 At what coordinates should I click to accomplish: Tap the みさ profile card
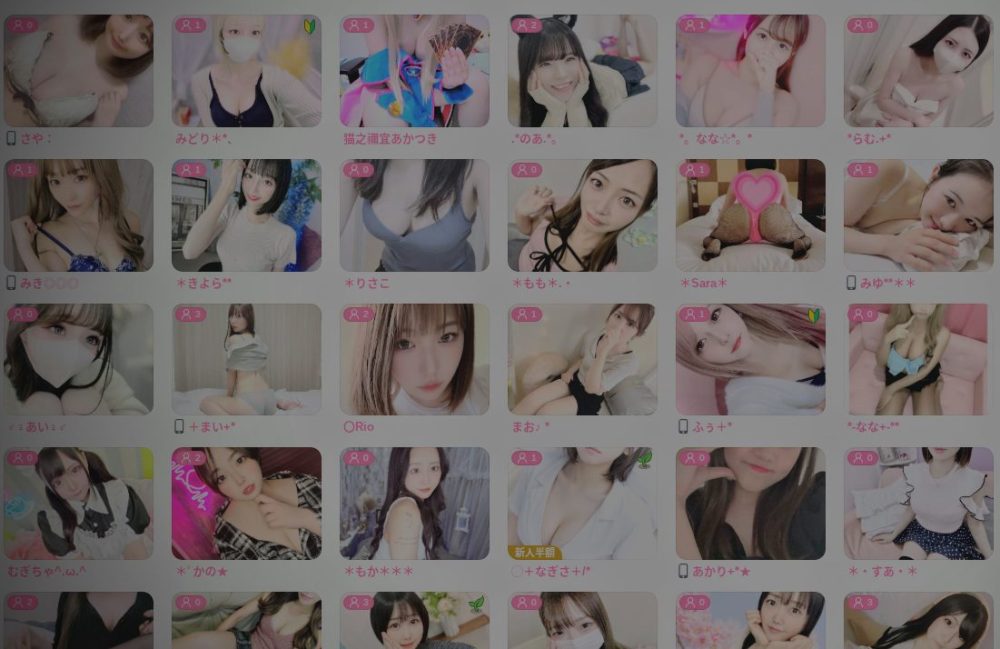(x=78, y=215)
